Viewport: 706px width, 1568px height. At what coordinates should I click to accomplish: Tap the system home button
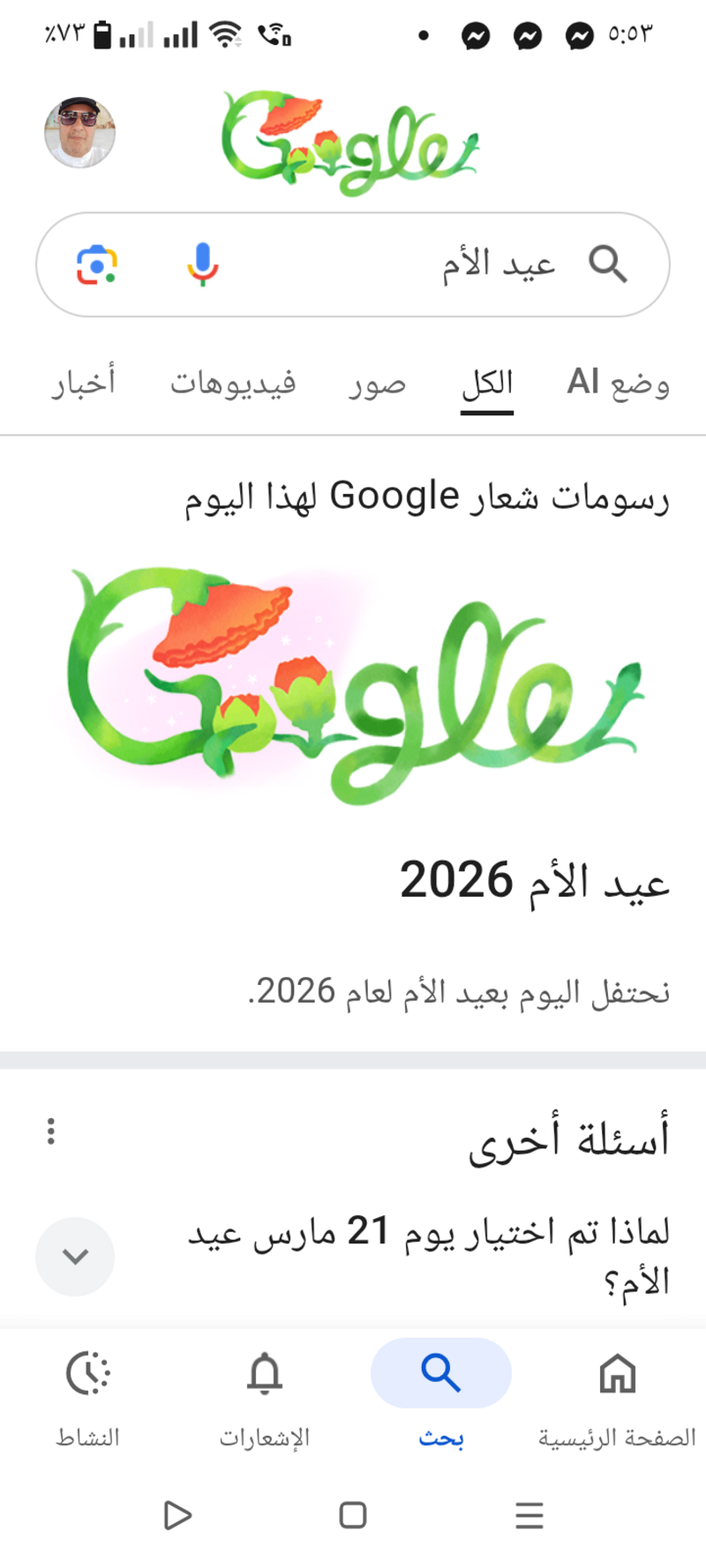[353, 1515]
